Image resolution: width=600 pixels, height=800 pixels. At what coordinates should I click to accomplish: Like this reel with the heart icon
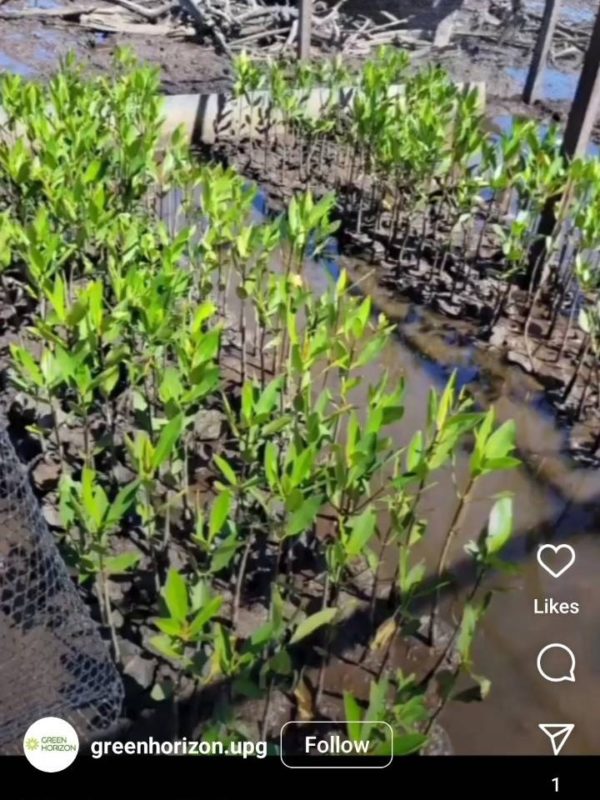tap(556, 561)
